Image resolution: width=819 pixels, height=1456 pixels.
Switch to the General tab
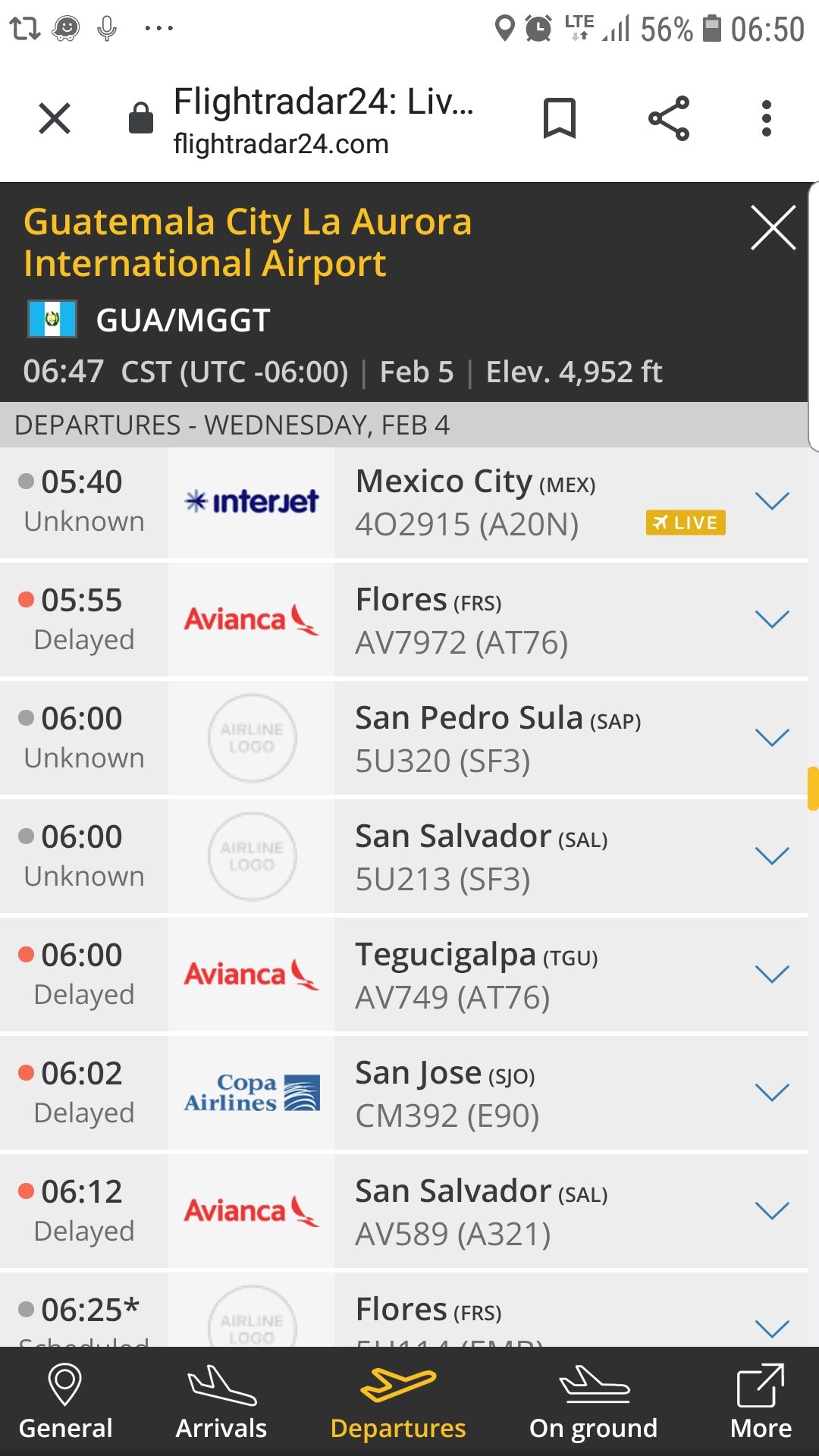point(65,1402)
